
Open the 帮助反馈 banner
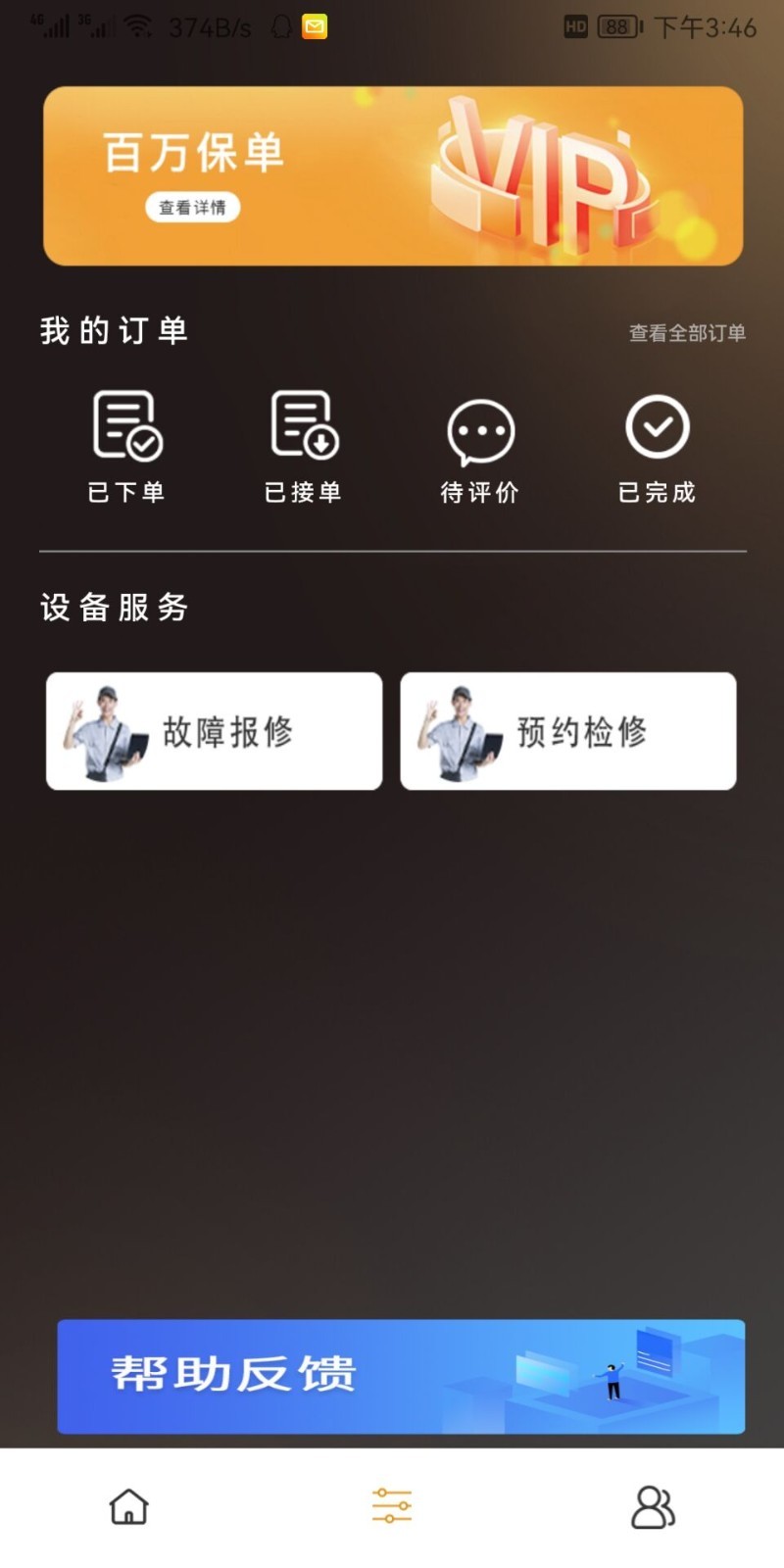tap(401, 1376)
